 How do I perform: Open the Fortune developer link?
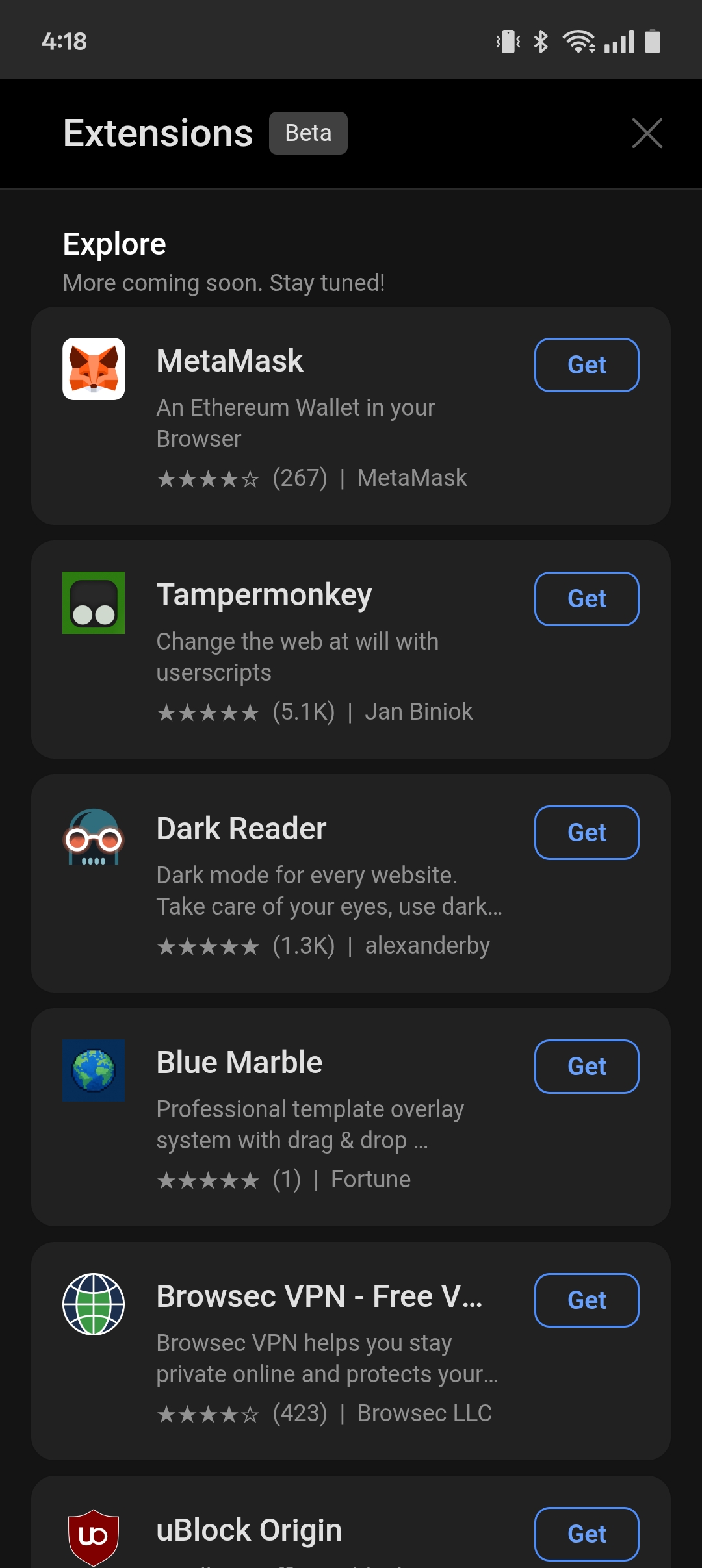(369, 1179)
